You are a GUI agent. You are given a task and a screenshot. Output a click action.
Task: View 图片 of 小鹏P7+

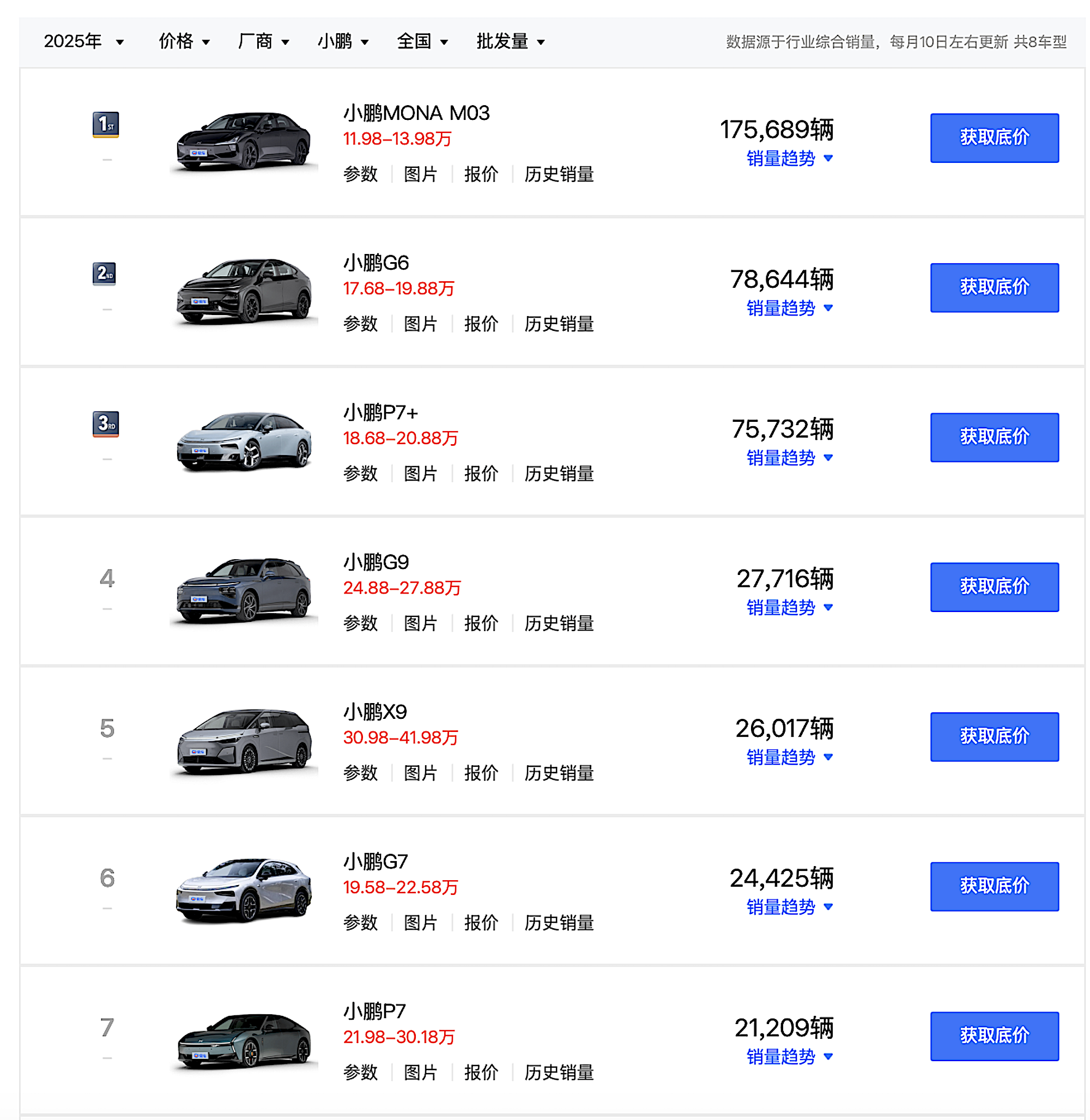(x=420, y=473)
